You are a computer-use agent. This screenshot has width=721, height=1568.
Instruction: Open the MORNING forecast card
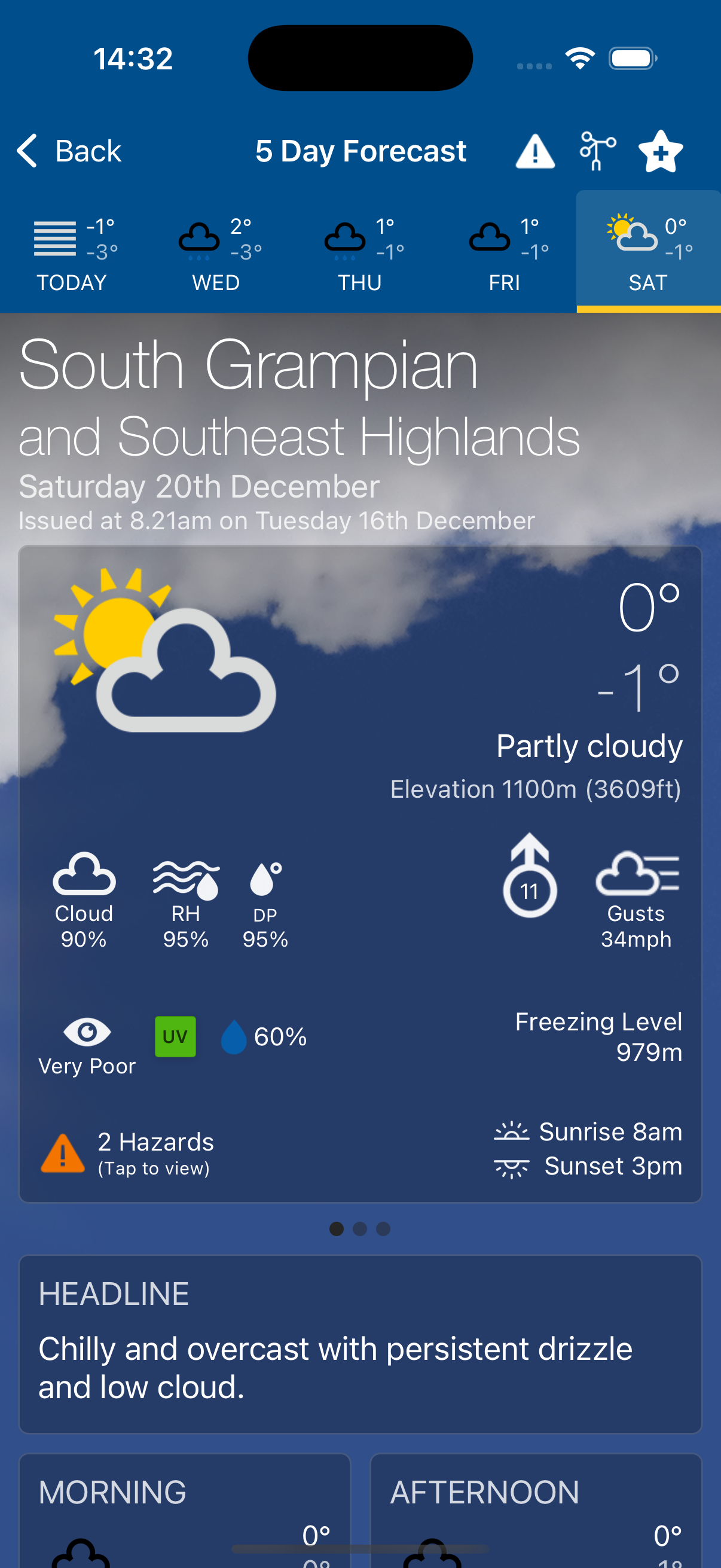[x=184, y=1509]
